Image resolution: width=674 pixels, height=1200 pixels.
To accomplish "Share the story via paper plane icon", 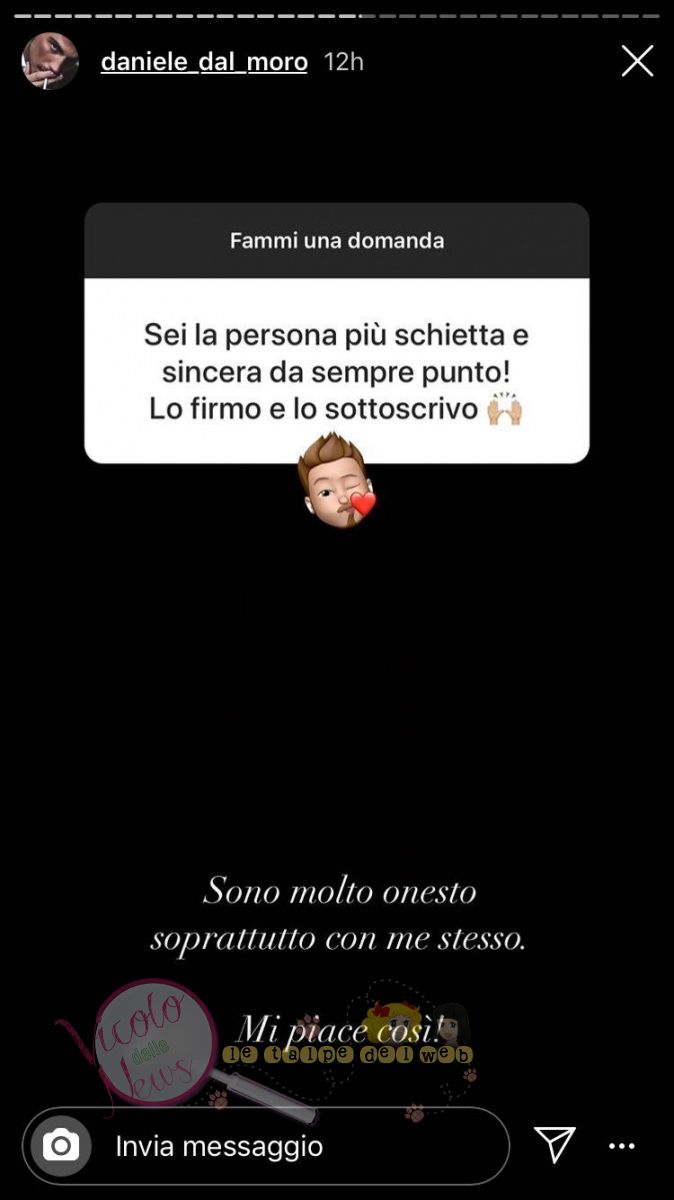I will pyautogui.click(x=554, y=1144).
